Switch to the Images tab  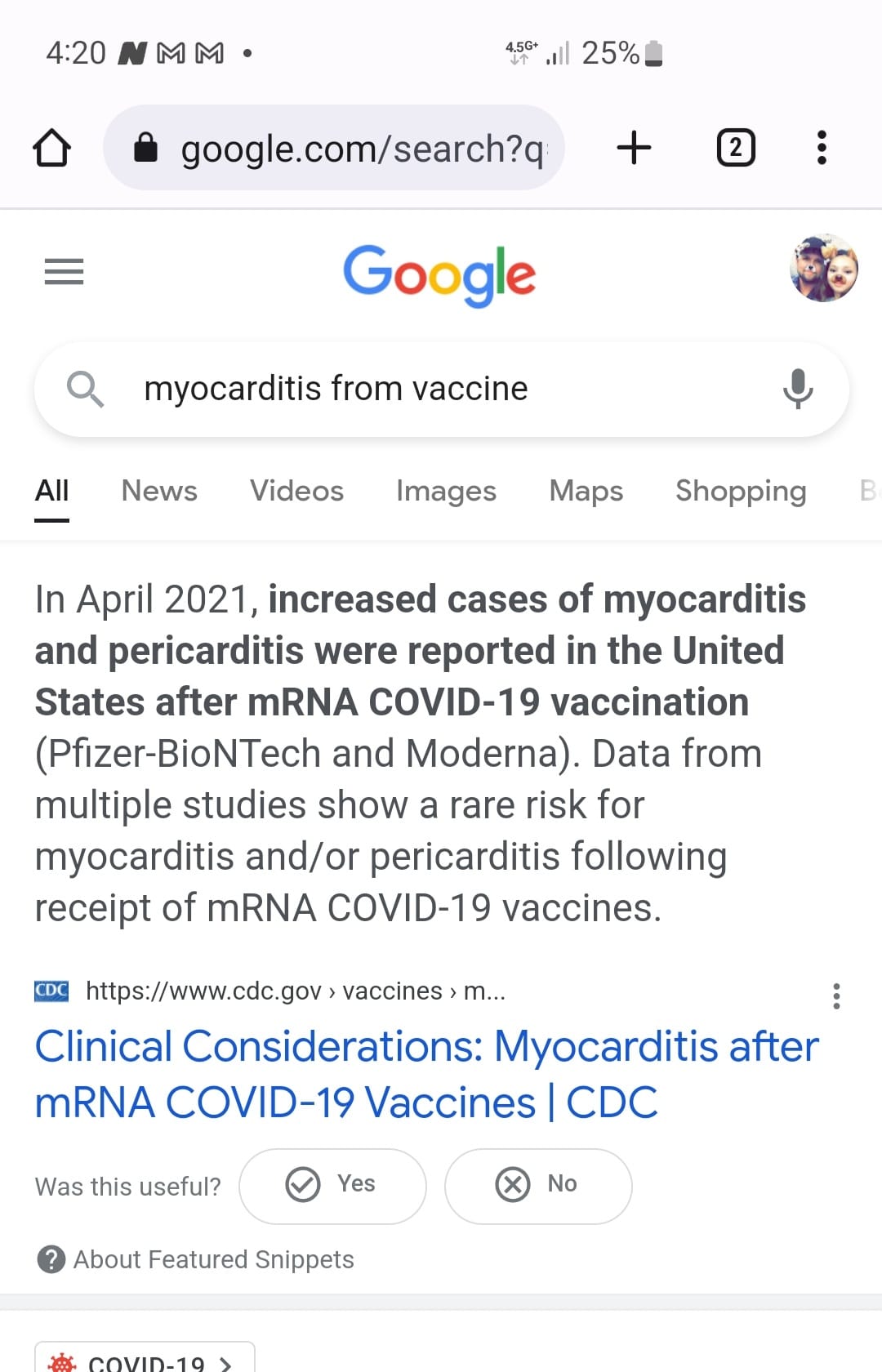tap(446, 491)
